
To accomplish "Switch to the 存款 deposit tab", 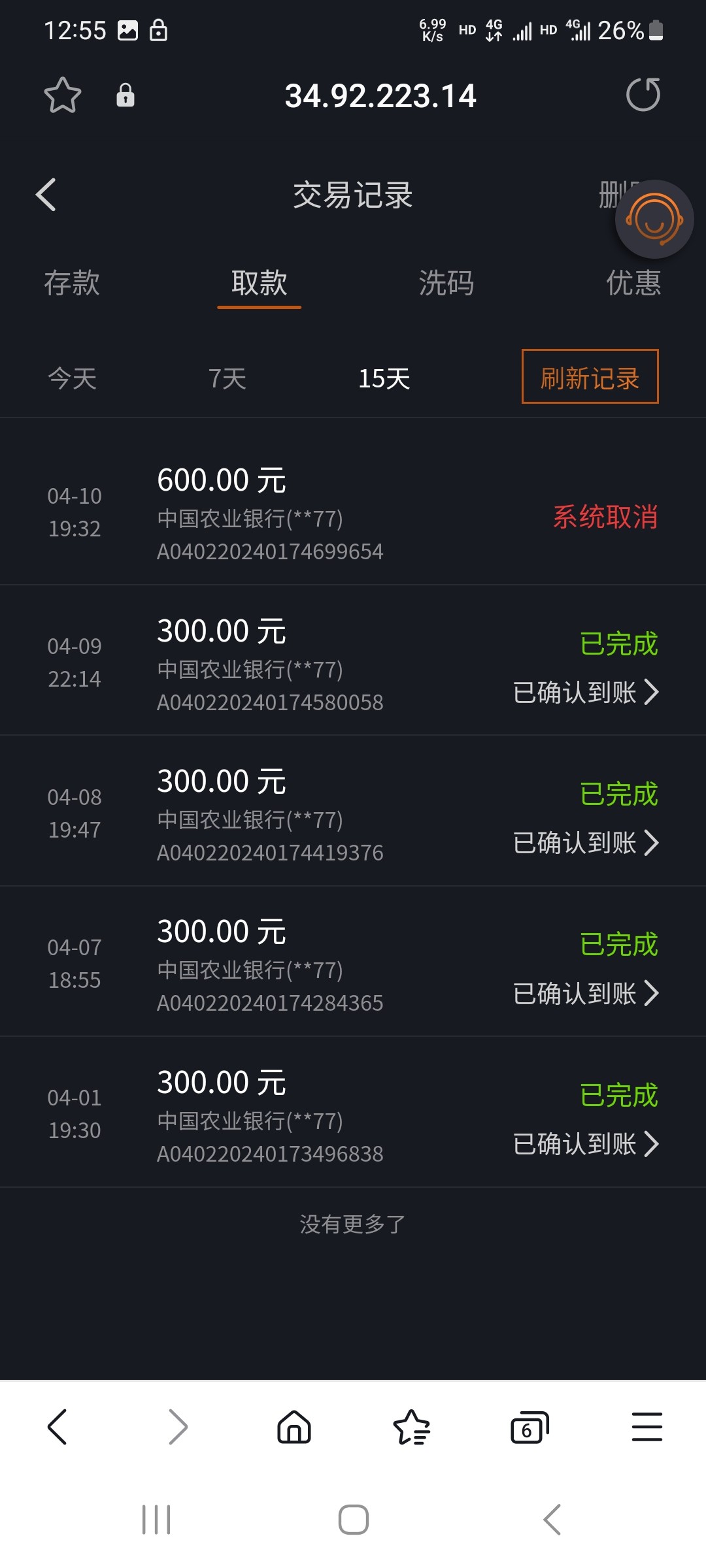I will click(73, 284).
